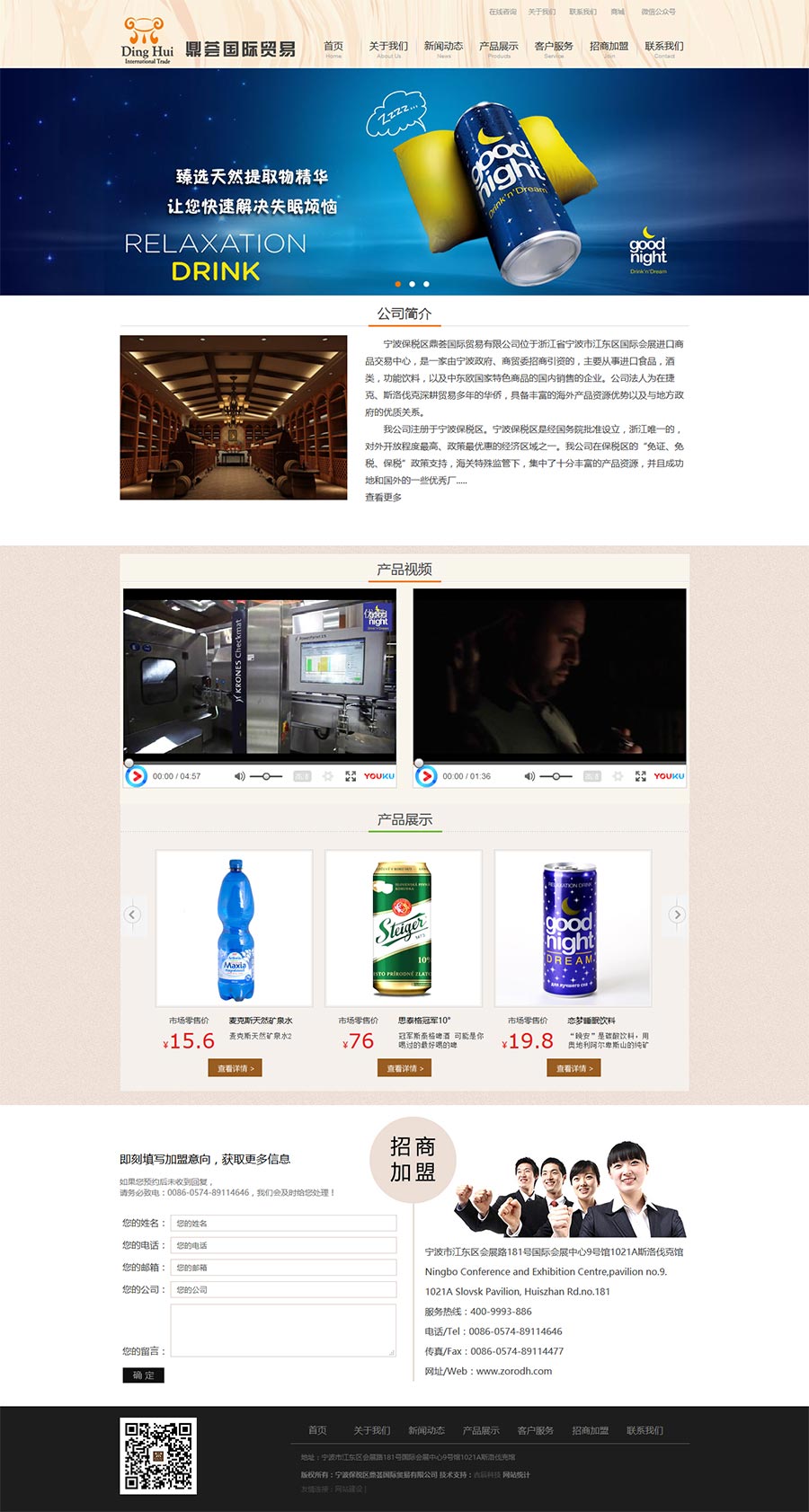Show previous products with left arrow

pos(132,915)
